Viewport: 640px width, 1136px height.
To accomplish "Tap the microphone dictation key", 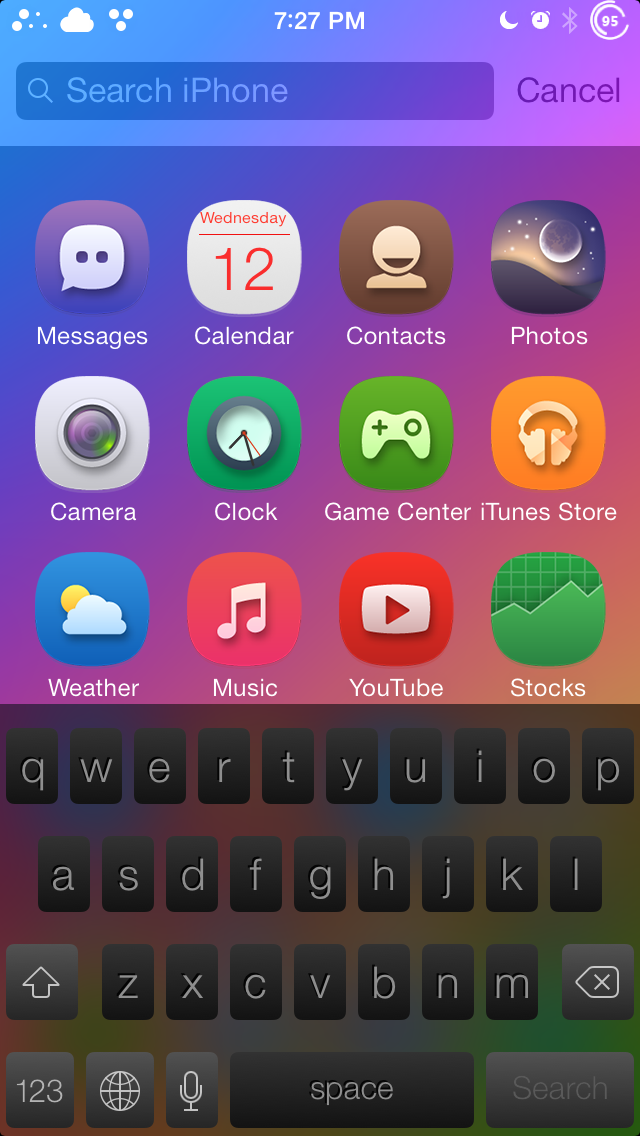I will (191, 1090).
